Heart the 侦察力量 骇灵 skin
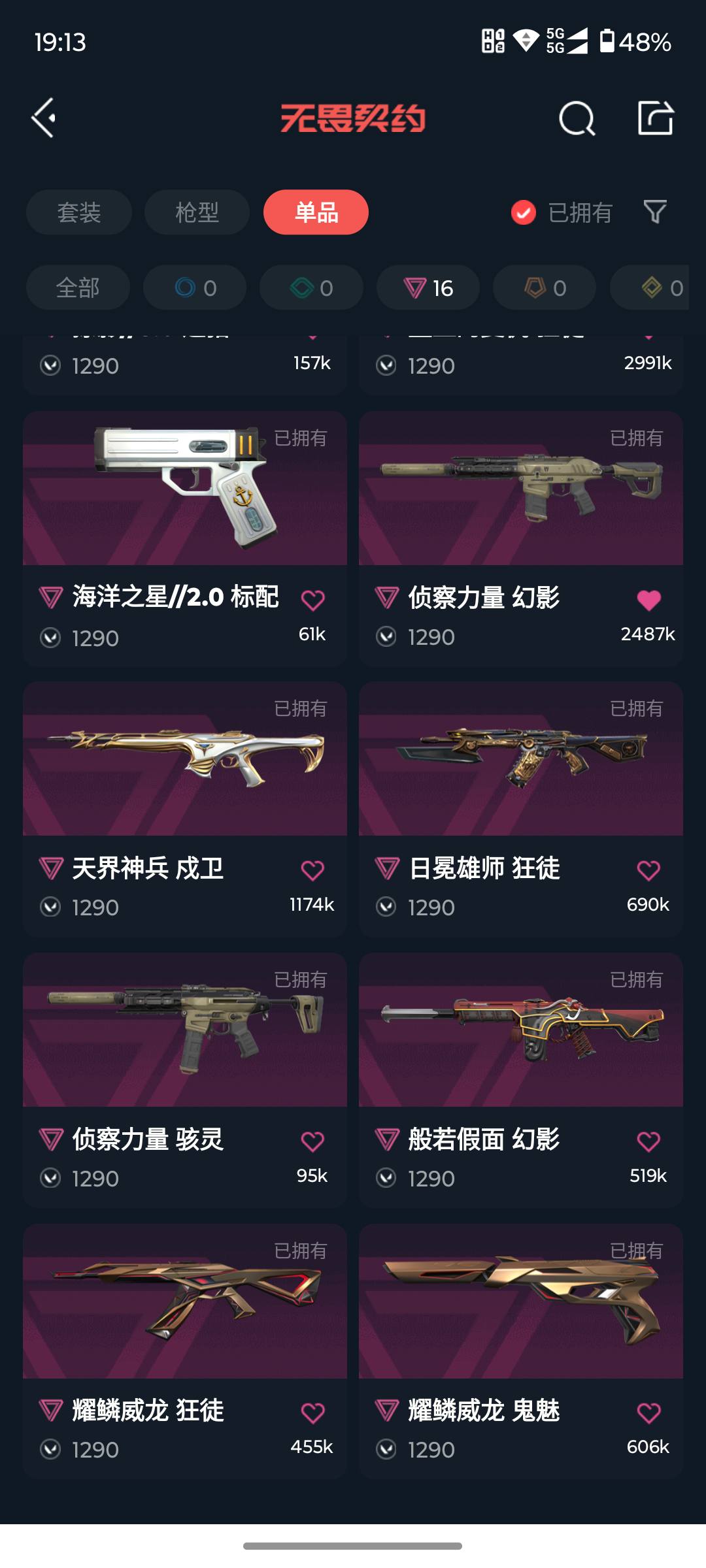This screenshot has width=706, height=1568. click(x=313, y=1142)
